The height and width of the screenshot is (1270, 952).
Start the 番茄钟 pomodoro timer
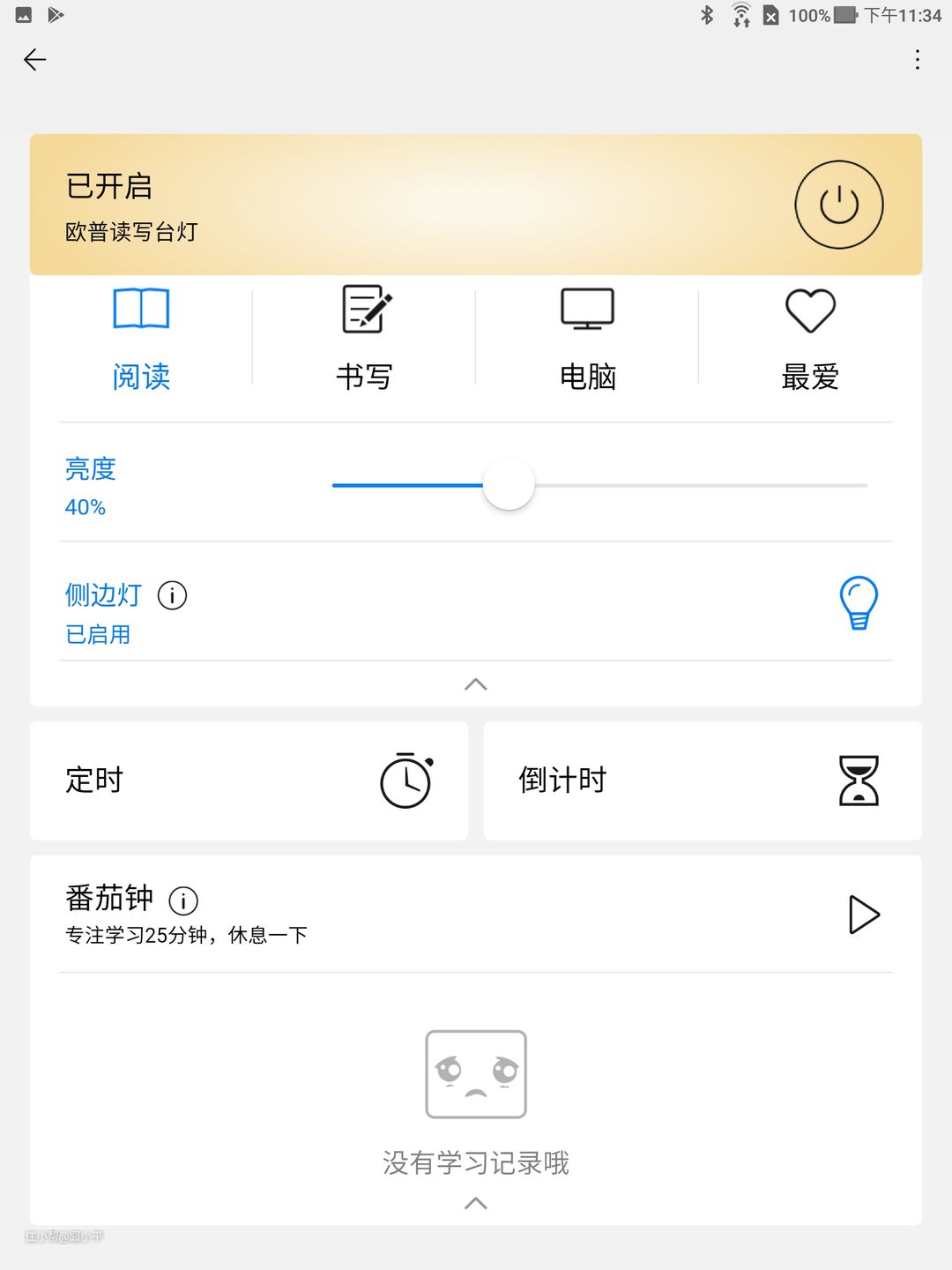(863, 915)
